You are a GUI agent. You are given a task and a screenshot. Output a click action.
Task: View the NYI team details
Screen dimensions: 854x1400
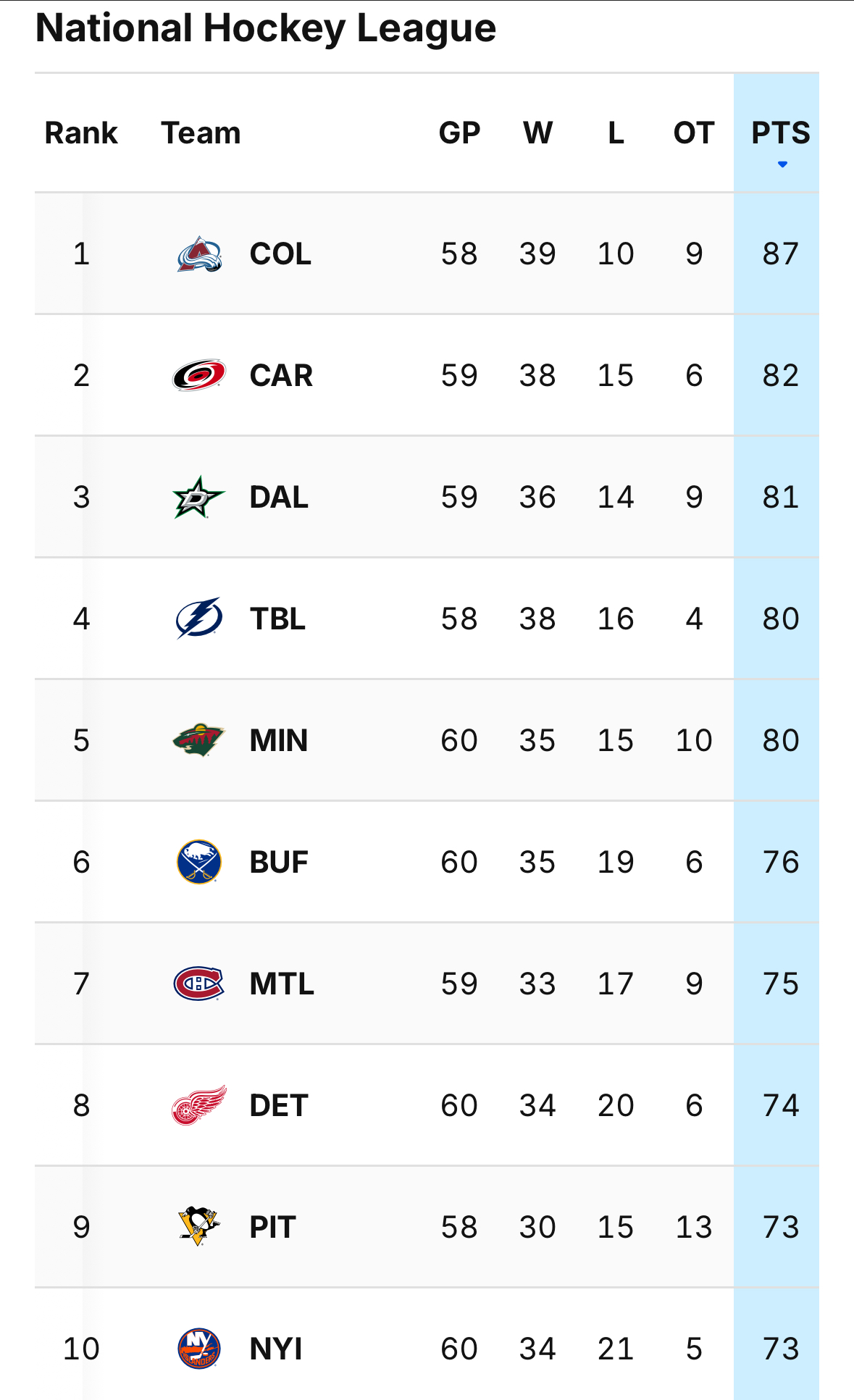point(275,1349)
